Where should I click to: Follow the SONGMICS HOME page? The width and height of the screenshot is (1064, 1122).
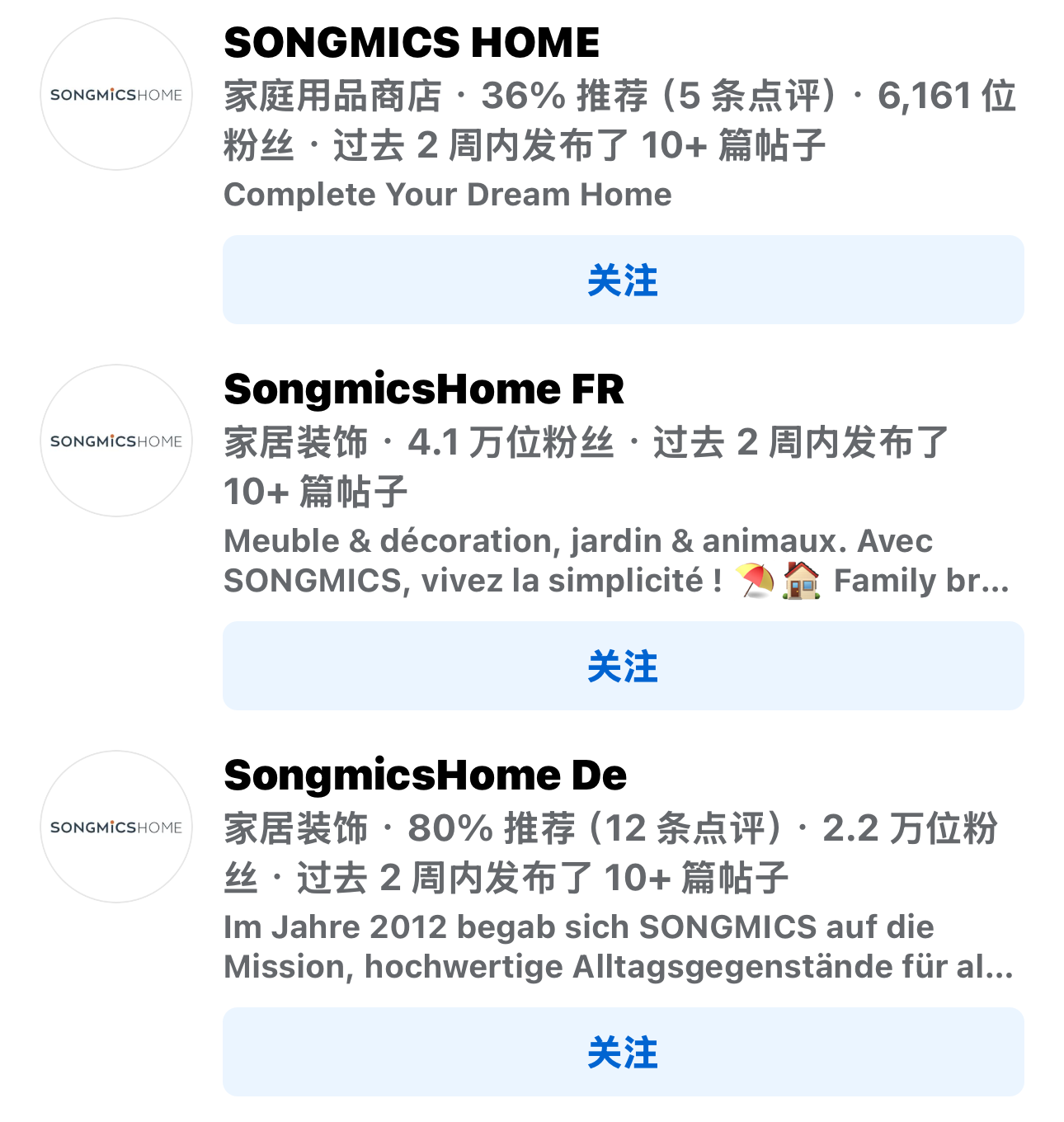coord(623,280)
